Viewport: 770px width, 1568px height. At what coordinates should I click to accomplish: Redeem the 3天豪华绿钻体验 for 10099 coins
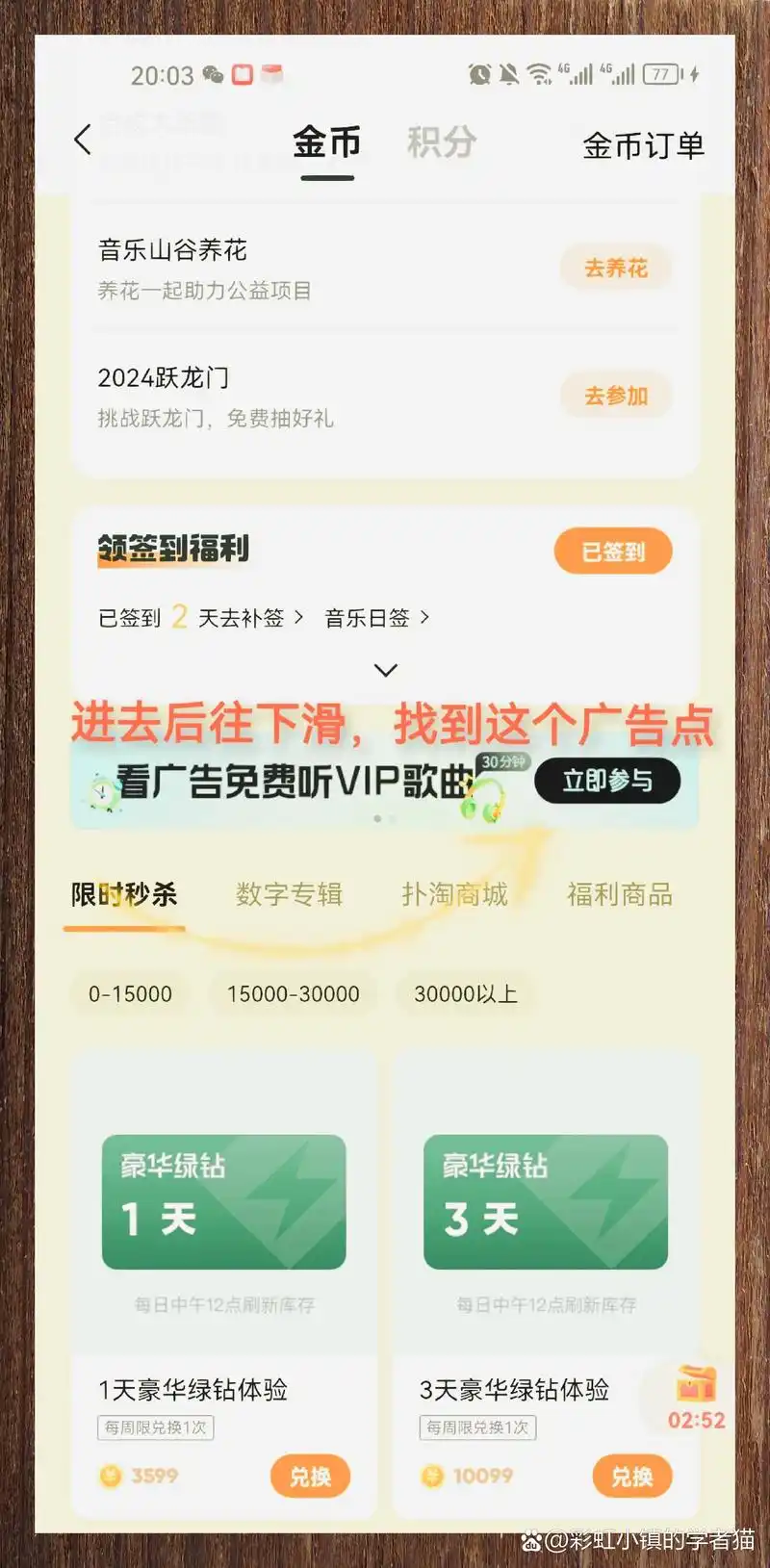pos(631,1477)
